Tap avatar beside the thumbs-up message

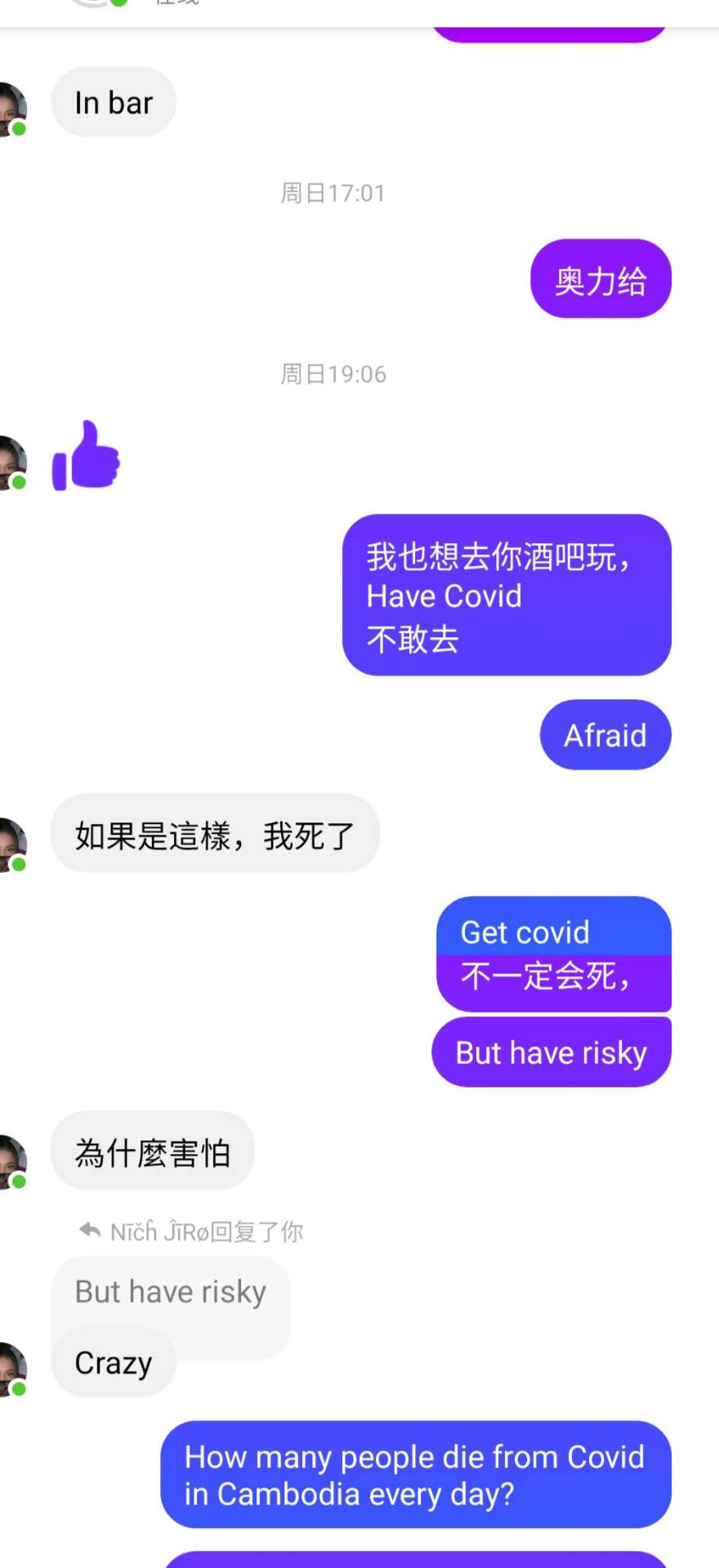11,462
